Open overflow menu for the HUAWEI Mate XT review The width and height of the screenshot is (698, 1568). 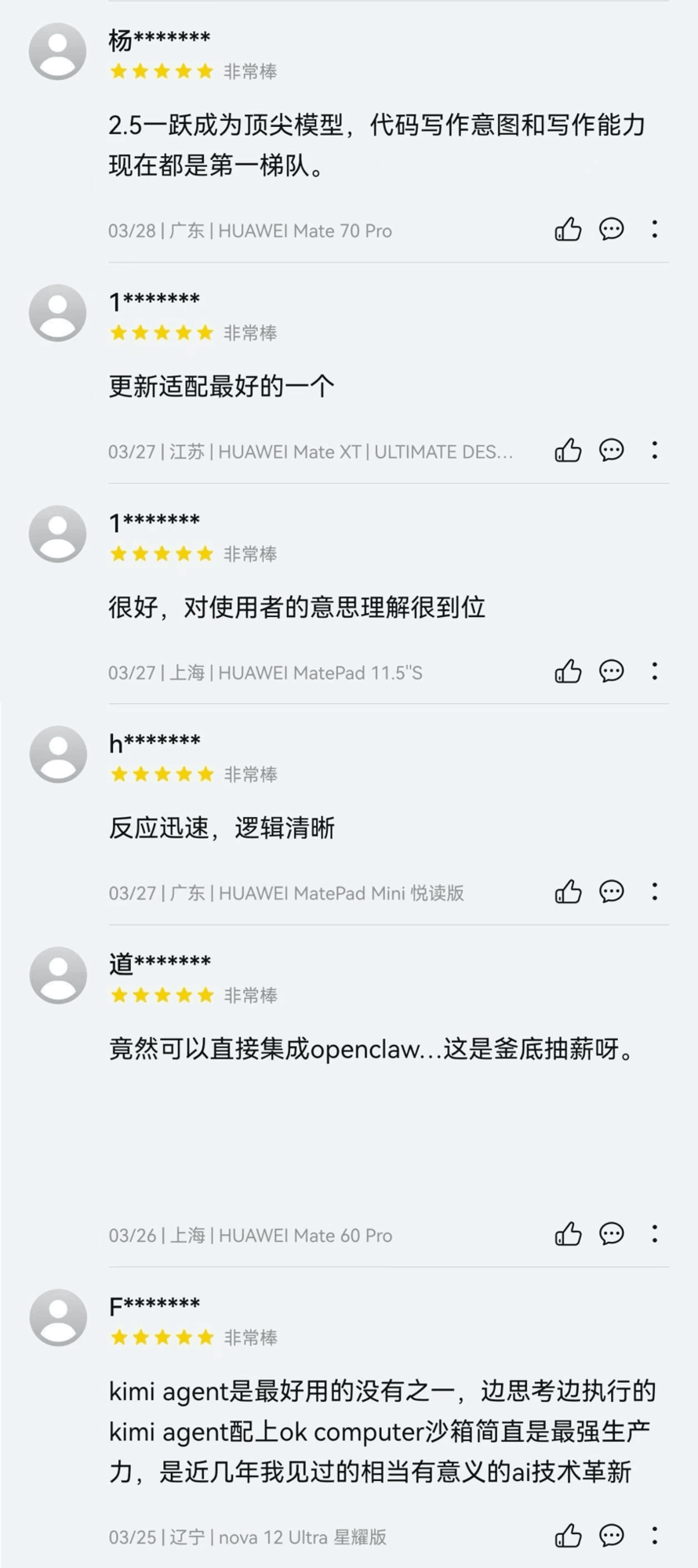(x=655, y=451)
